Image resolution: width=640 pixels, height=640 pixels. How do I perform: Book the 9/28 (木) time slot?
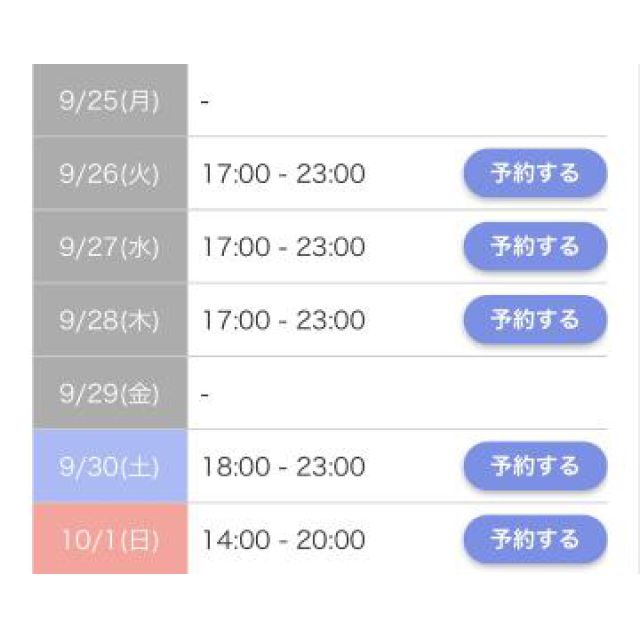pos(534,320)
